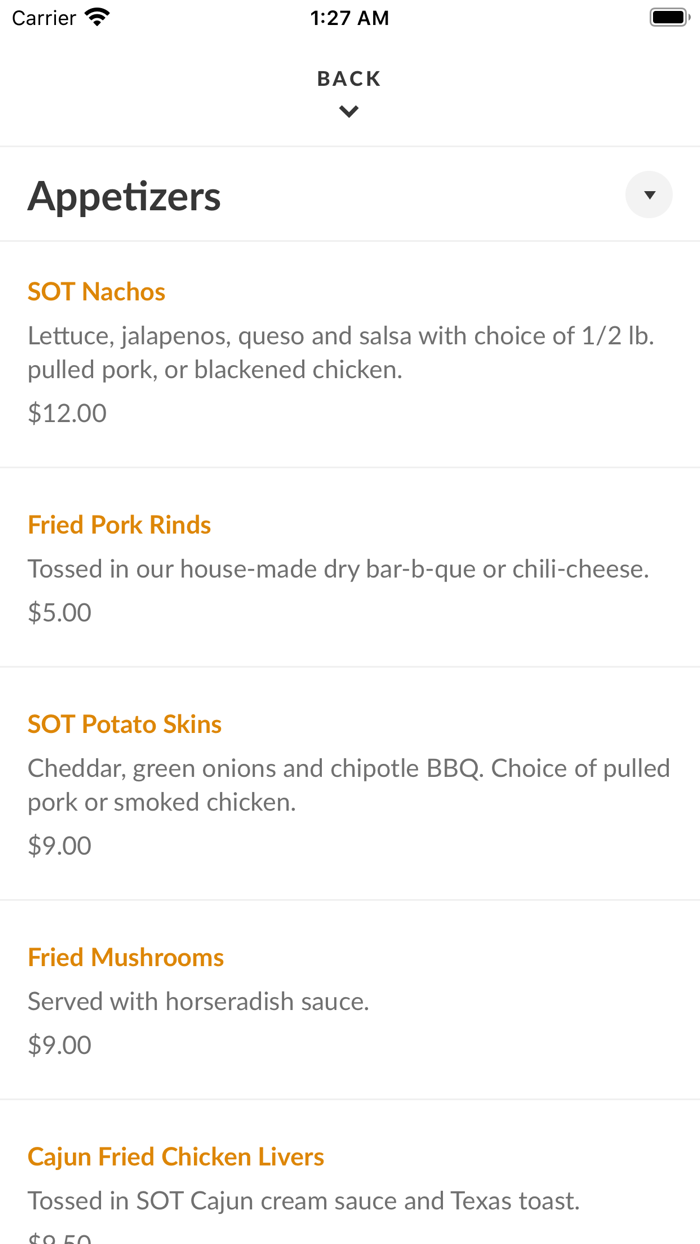View SOT Potato Skins details

(x=125, y=724)
